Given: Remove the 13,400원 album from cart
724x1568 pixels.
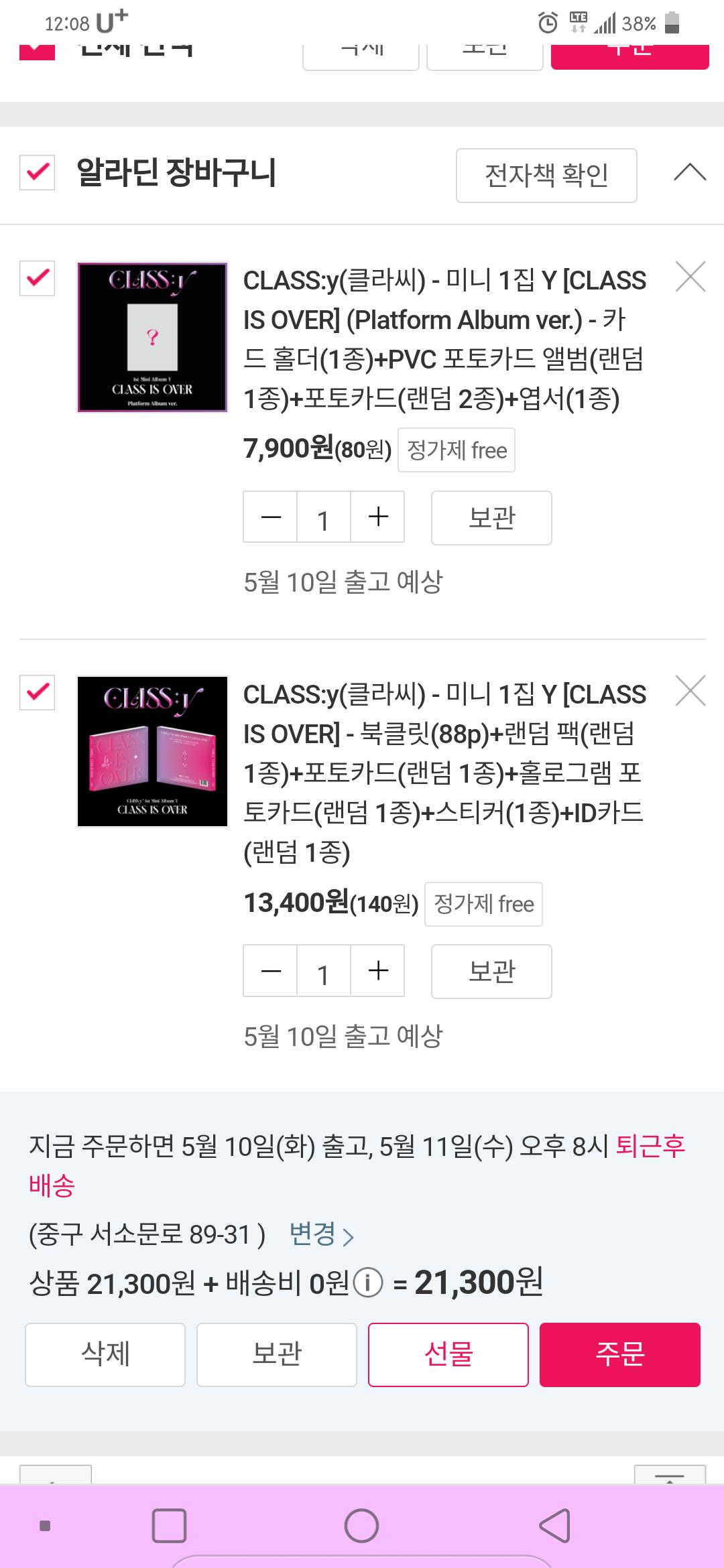Looking at the screenshot, I should click(690, 691).
